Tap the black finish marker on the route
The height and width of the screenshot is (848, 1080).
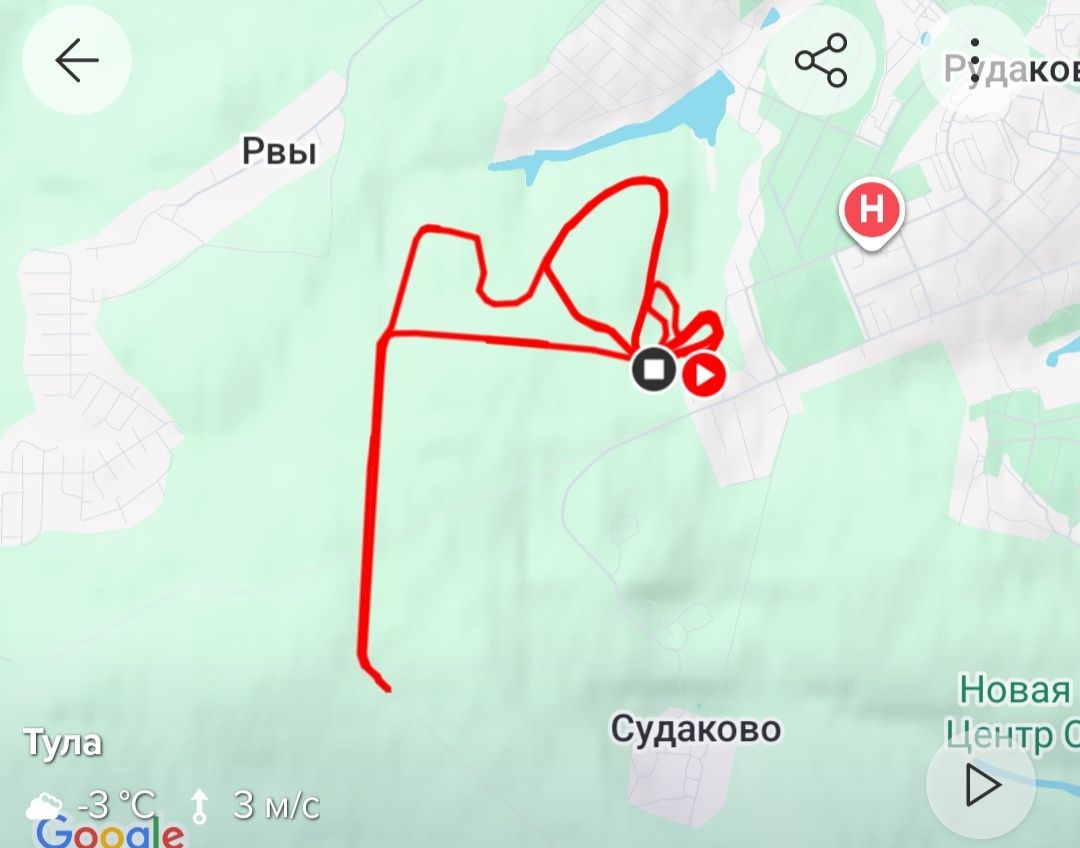pos(653,369)
